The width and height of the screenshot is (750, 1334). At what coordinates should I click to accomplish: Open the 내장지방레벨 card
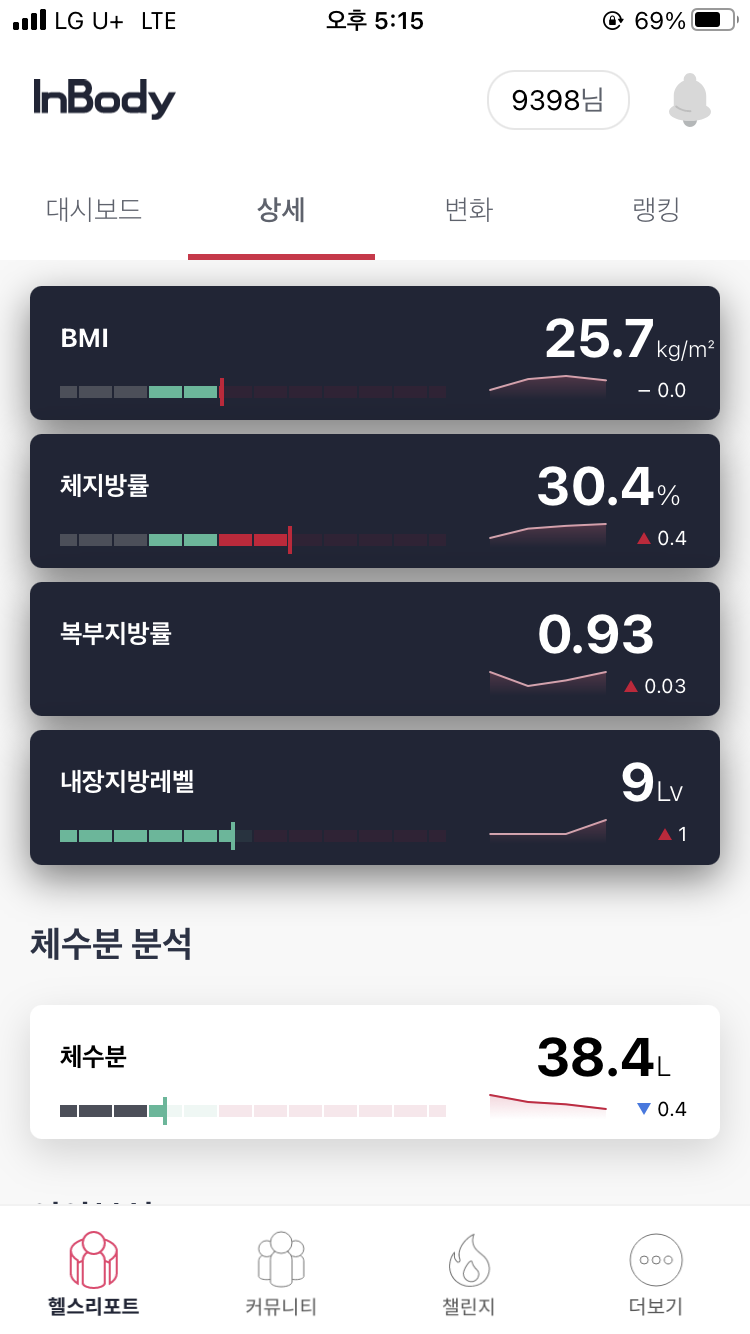375,797
